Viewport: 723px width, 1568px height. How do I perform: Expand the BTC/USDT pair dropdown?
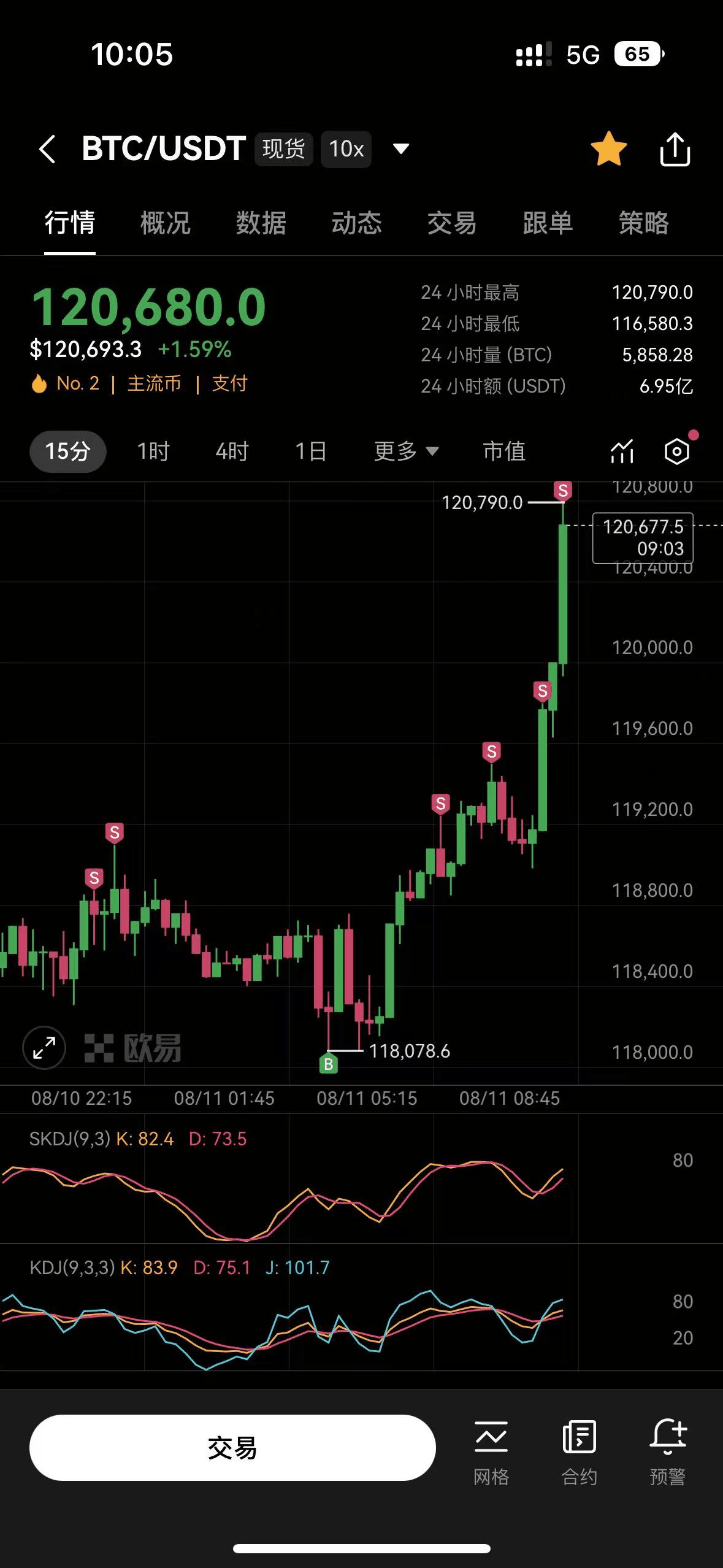tap(401, 149)
